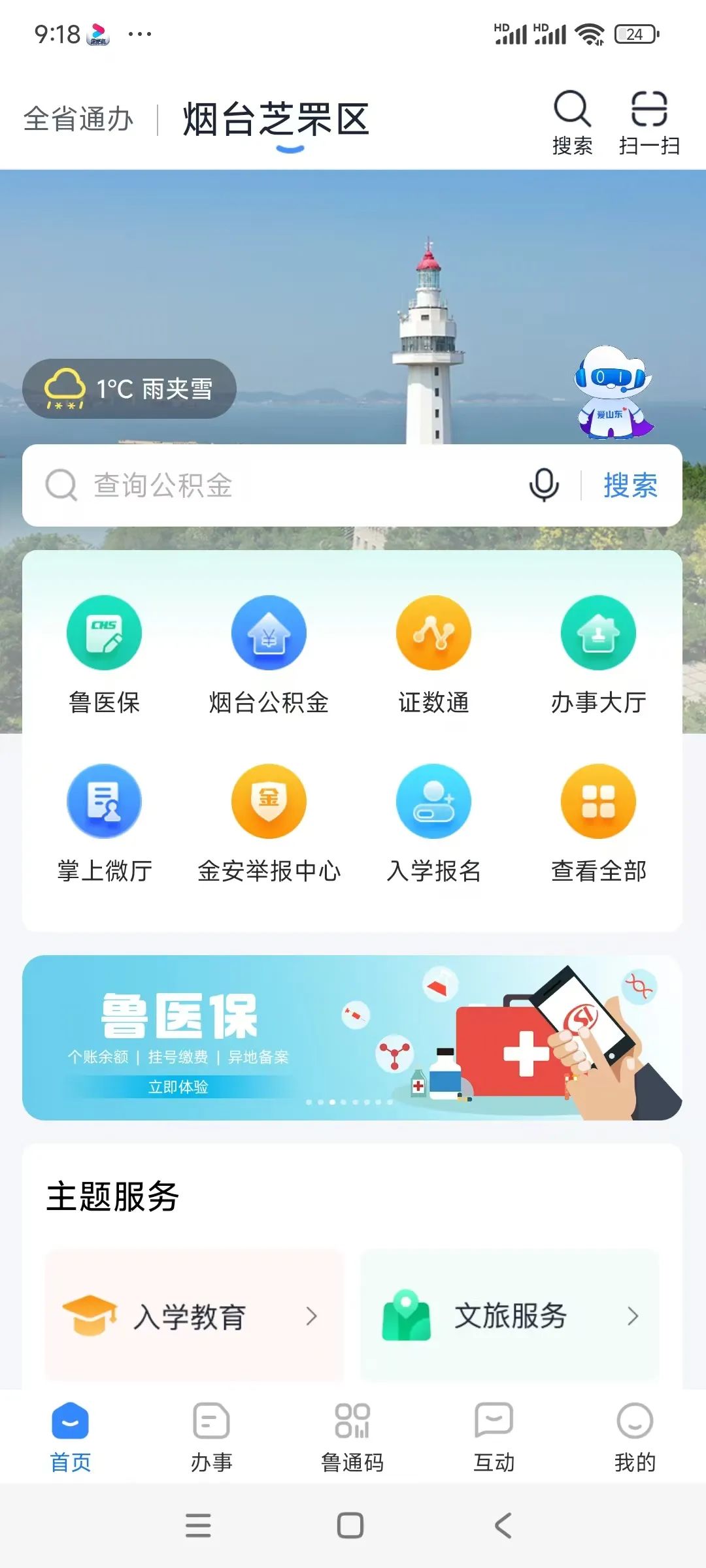Open the top search icon
Screen dimensions: 706x1568
572,122
